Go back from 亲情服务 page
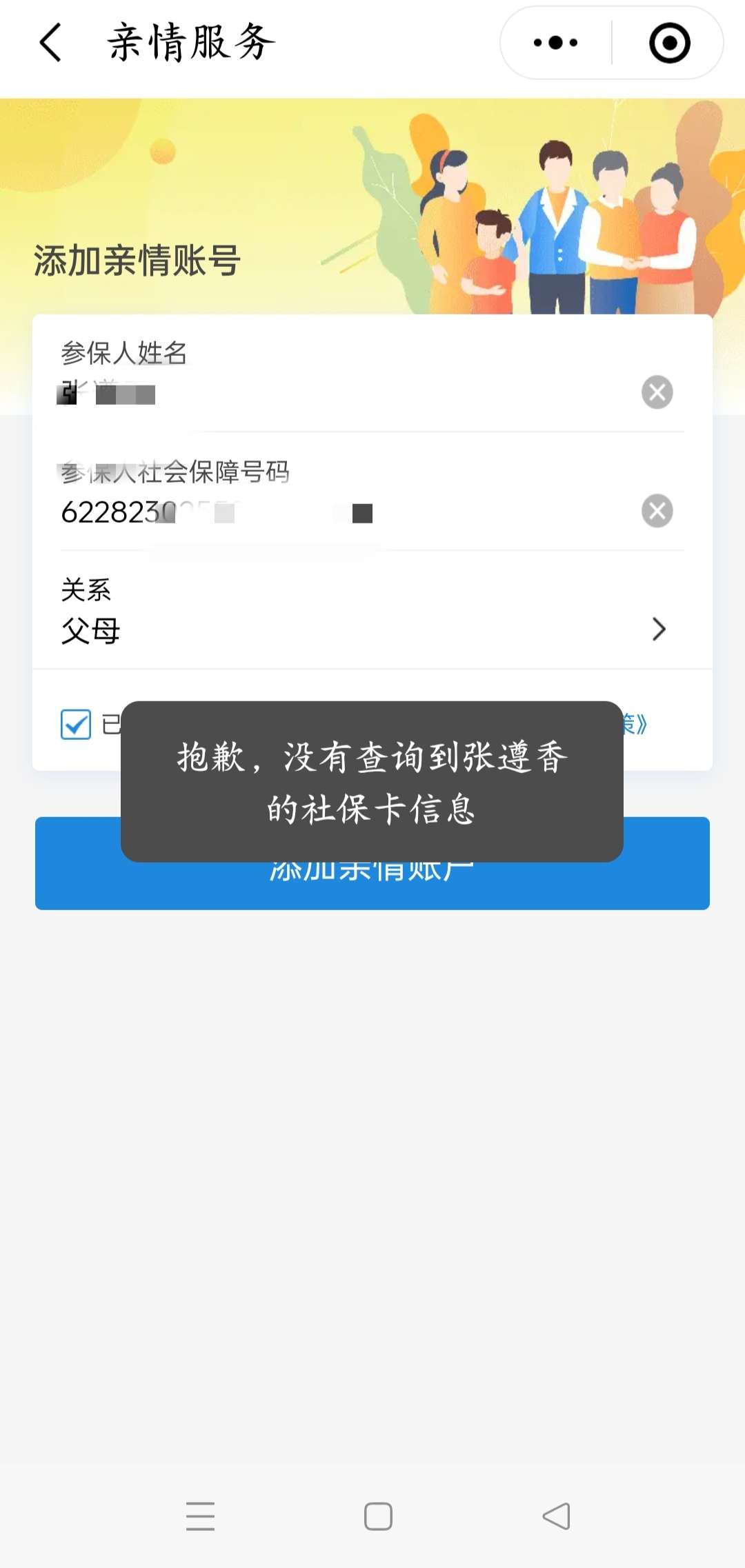The image size is (745, 1568). [x=51, y=43]
